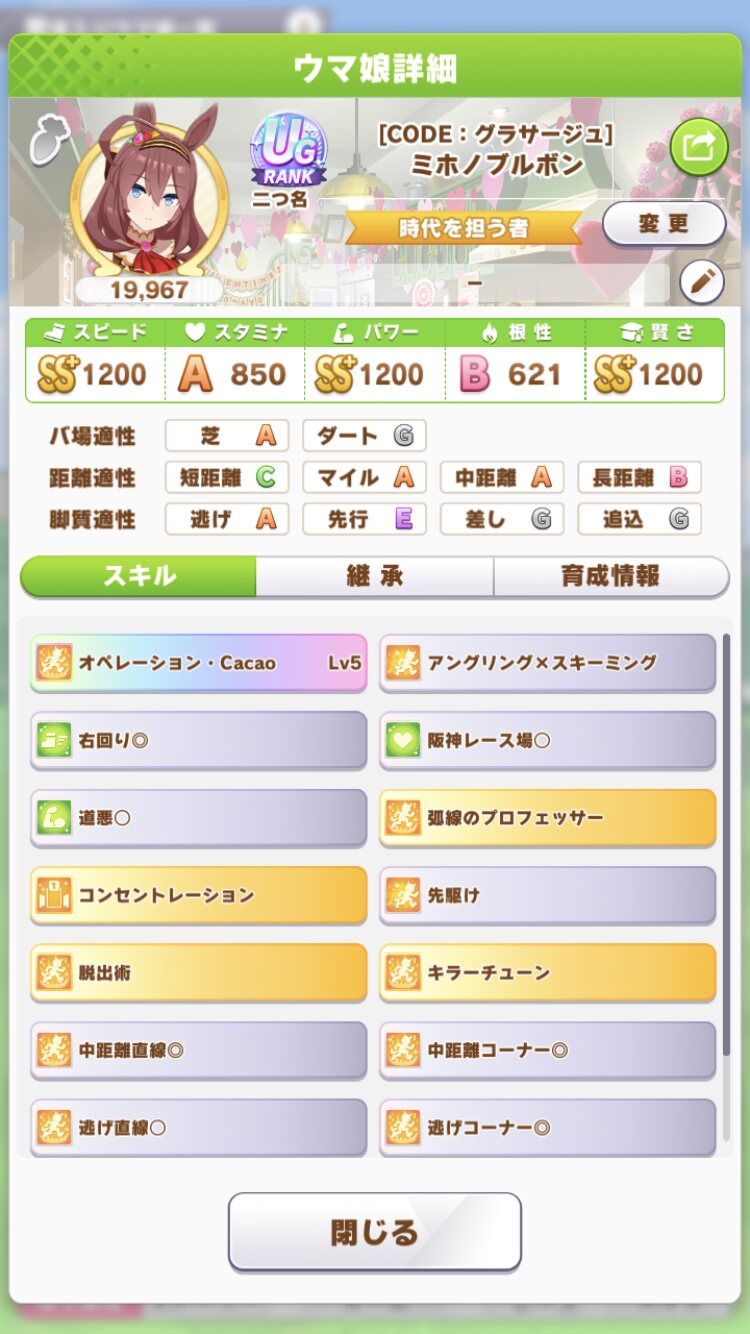The width and height of the screenshot is (750, 1334).
Task: Open the 阪神レース場○ skill
Action: [547, 741]
